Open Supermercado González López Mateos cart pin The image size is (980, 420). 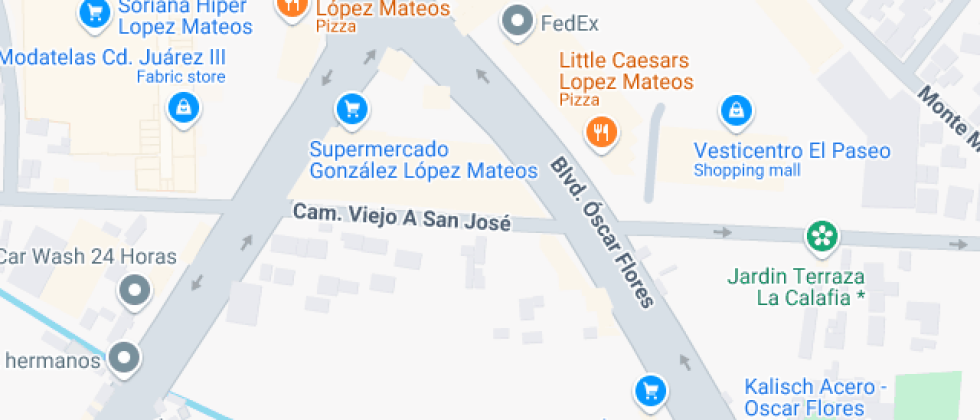[350, 107]
